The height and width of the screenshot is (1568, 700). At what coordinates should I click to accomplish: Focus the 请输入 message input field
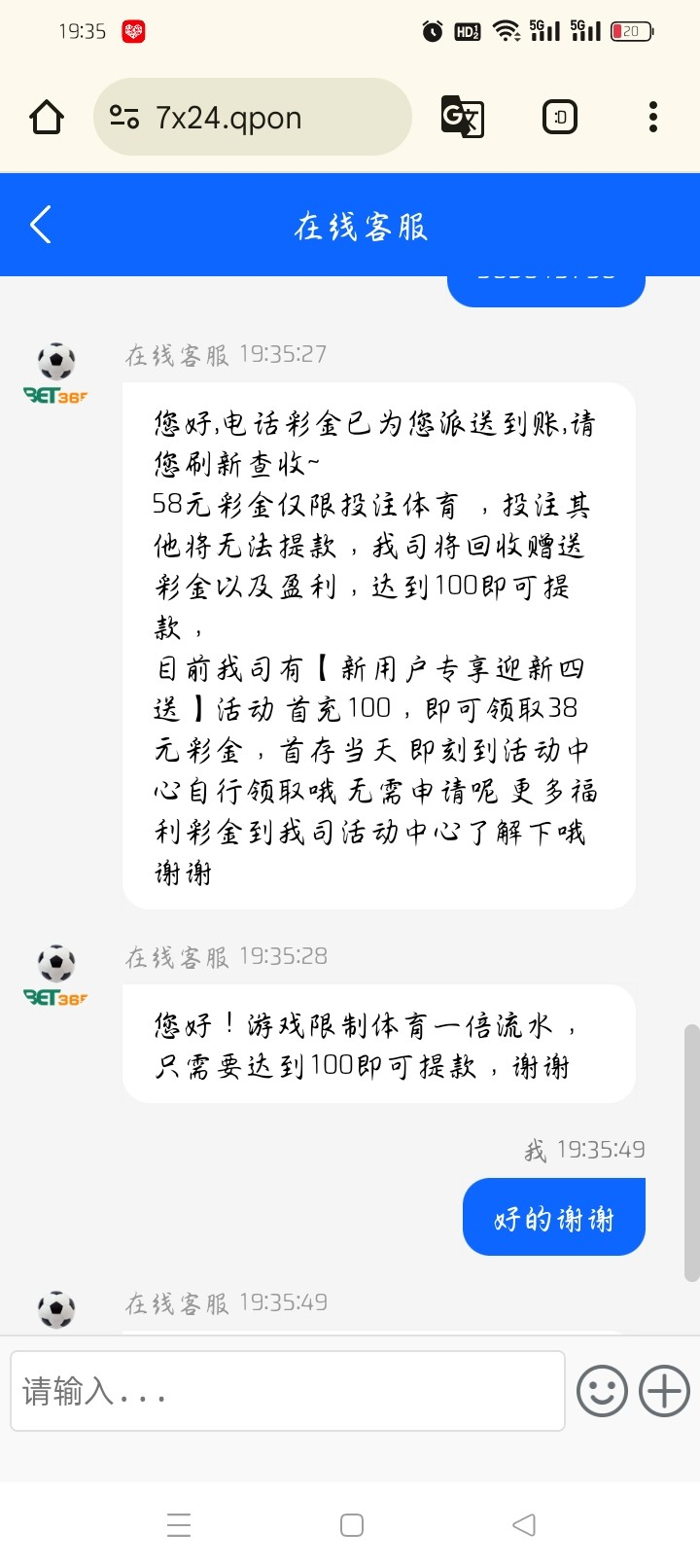point(287,1391)
